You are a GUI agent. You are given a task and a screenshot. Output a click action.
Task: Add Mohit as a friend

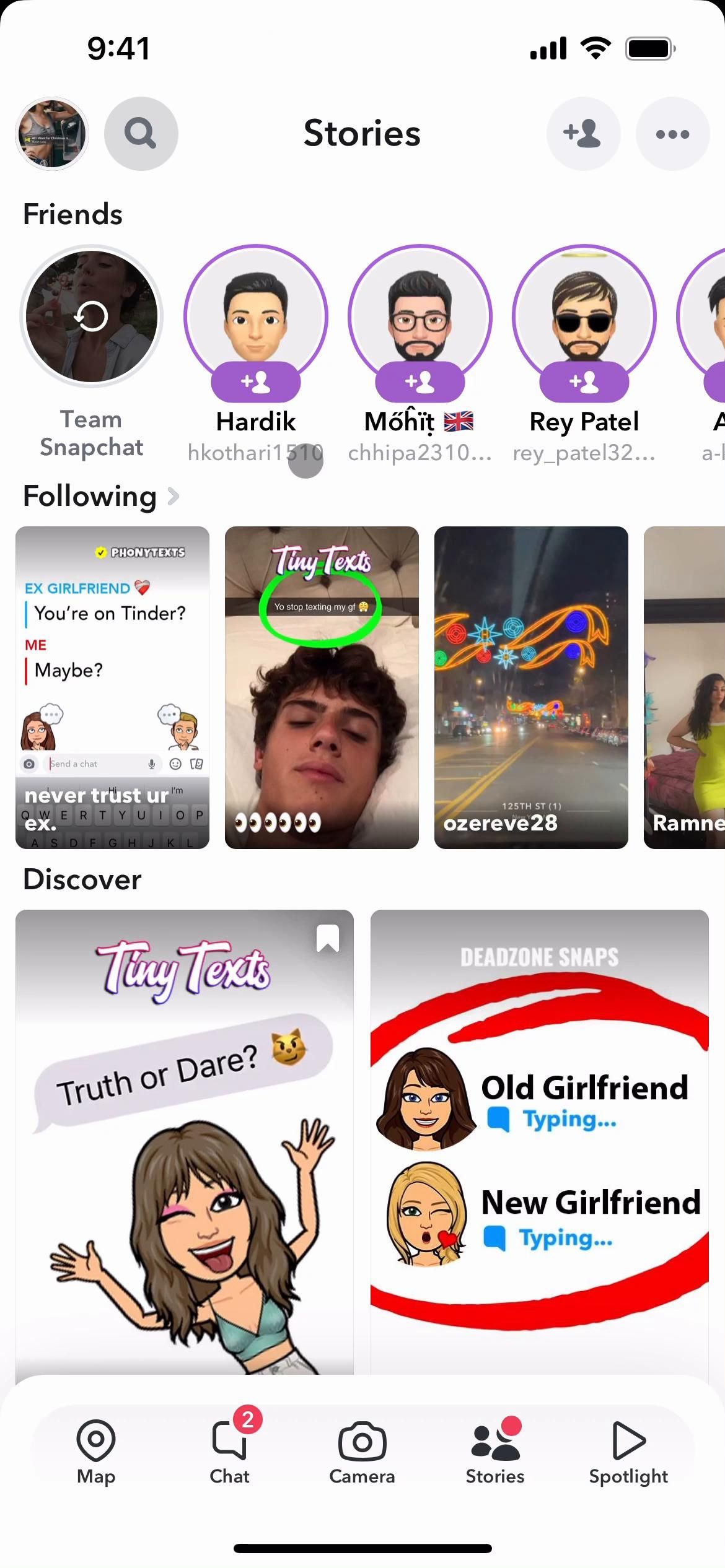(x=420, y=382)
